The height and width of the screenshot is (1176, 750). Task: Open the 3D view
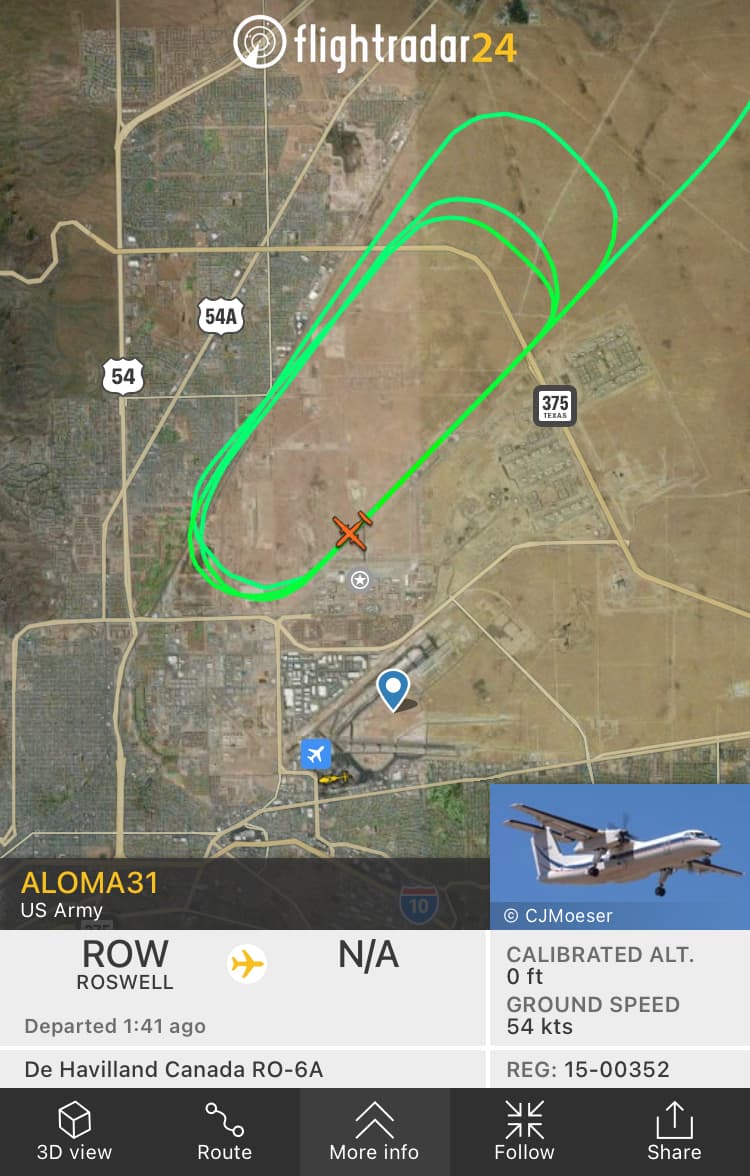(75, 1132)
